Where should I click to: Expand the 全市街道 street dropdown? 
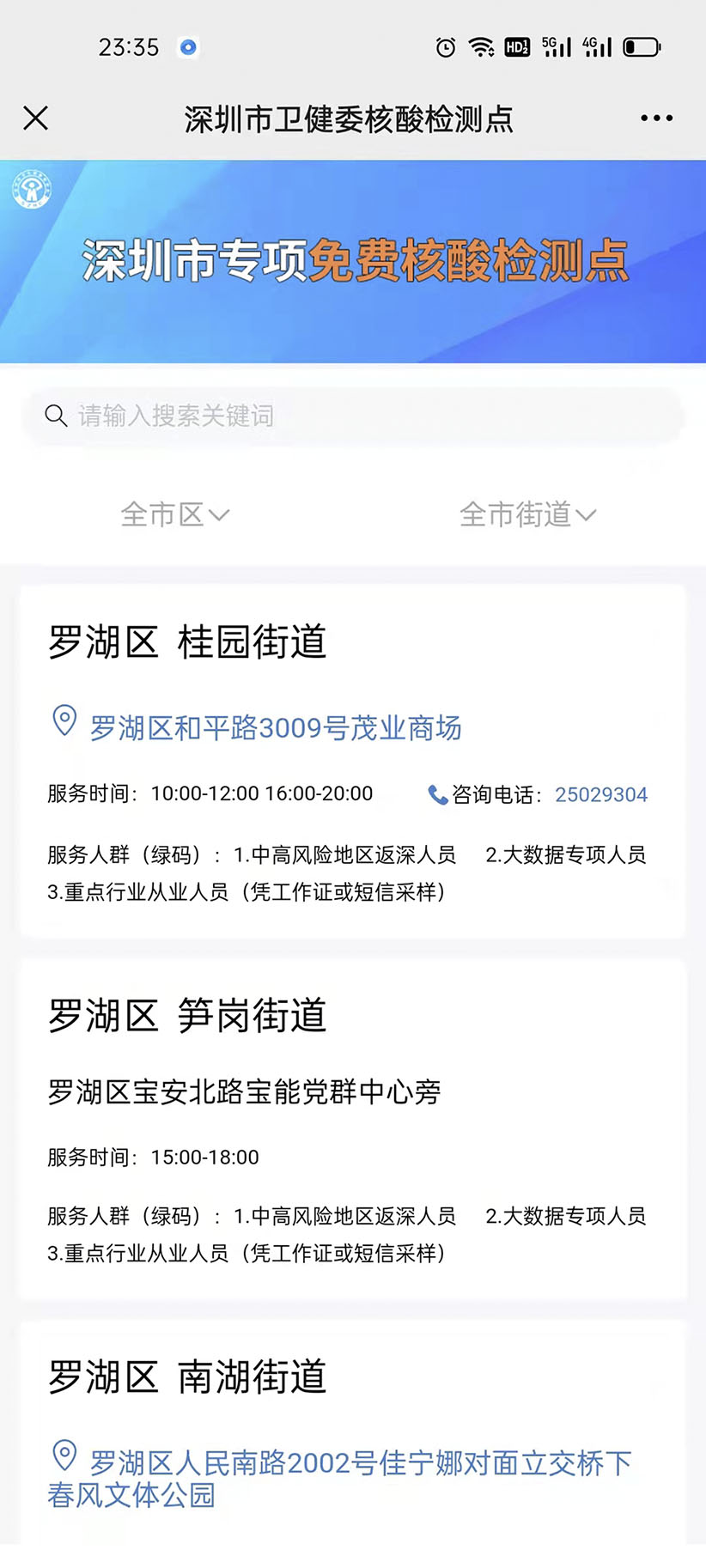coord(527,514)
